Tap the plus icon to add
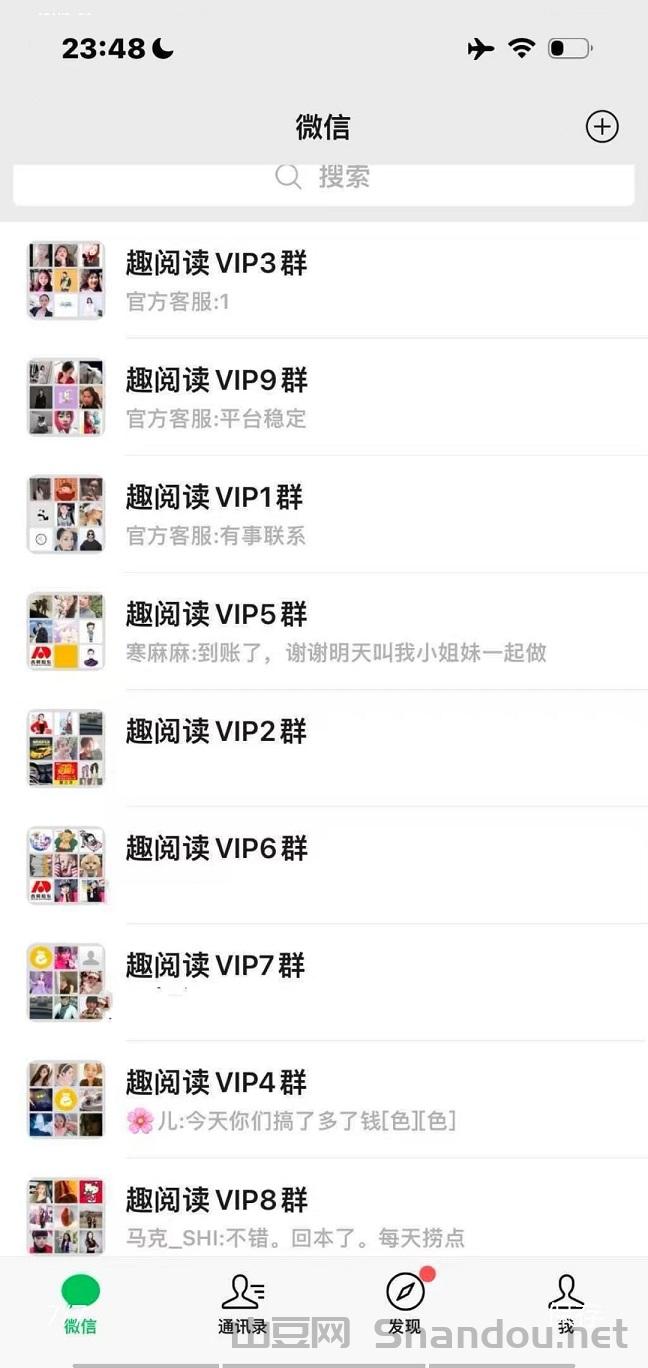 click(601, 127)
